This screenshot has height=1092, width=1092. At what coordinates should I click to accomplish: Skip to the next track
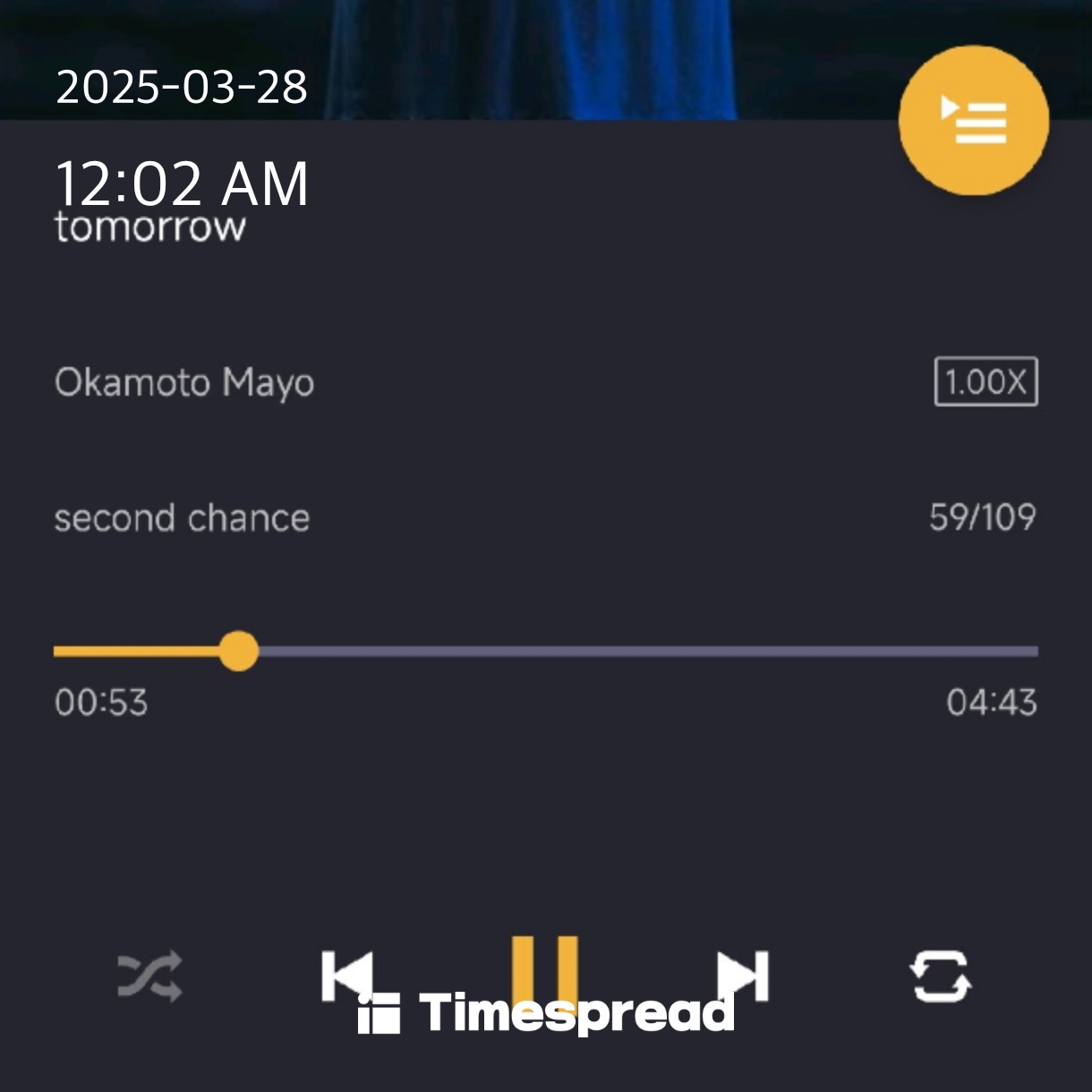coord(744,976)
